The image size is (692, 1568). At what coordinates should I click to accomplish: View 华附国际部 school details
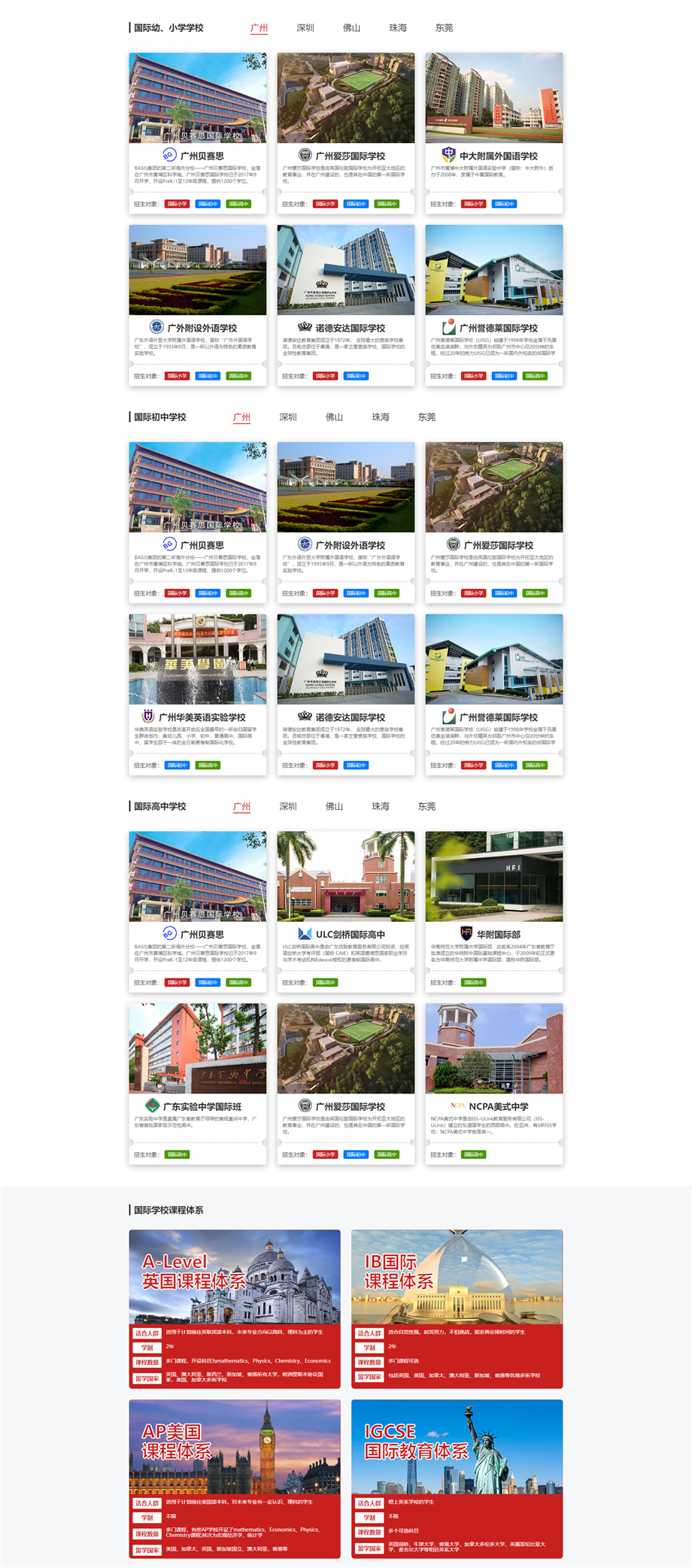(493, 911)
